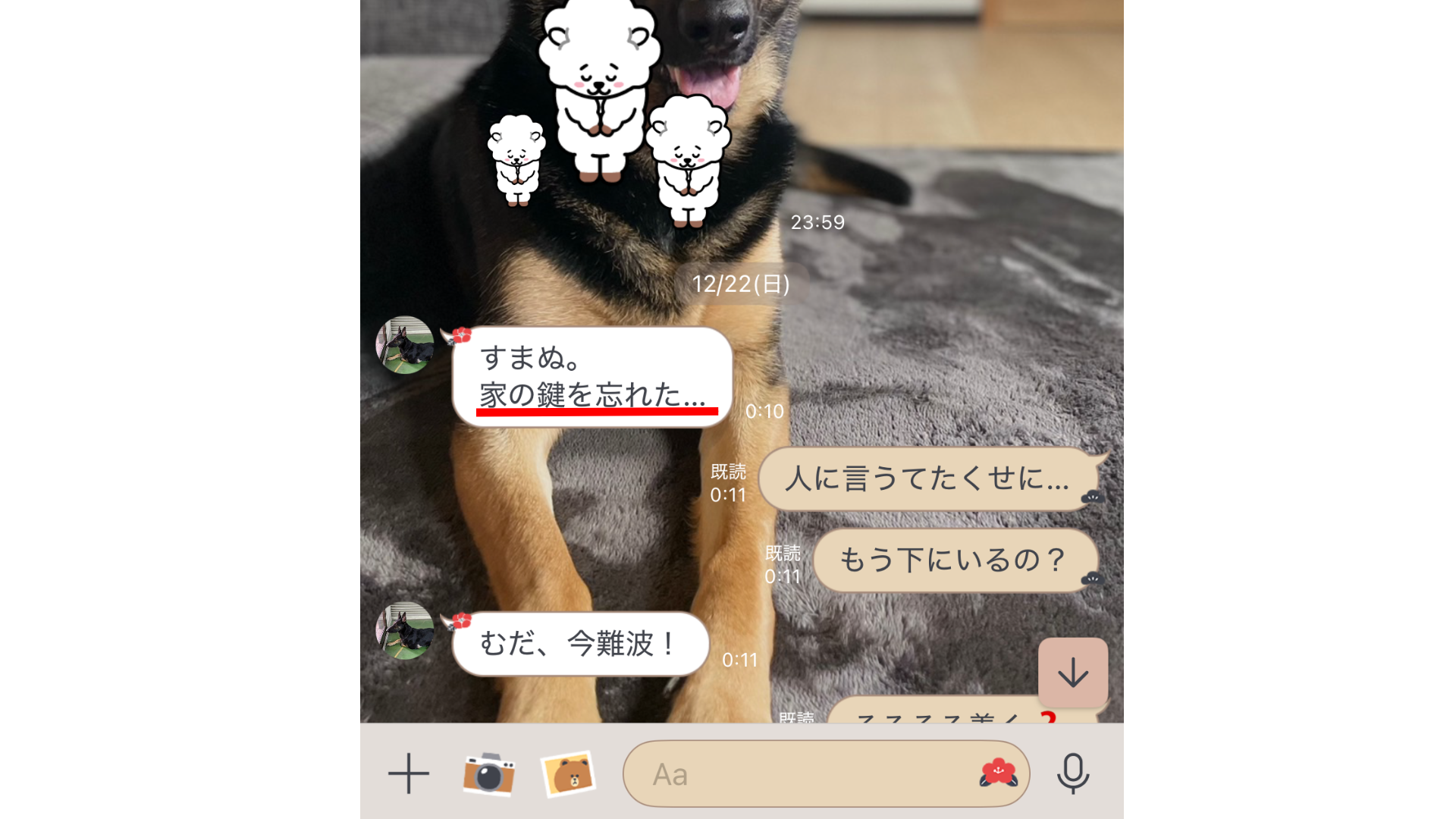Open the plus attachment menu
The height and width of the screenshot is (819, 1456).
[409, 773]
